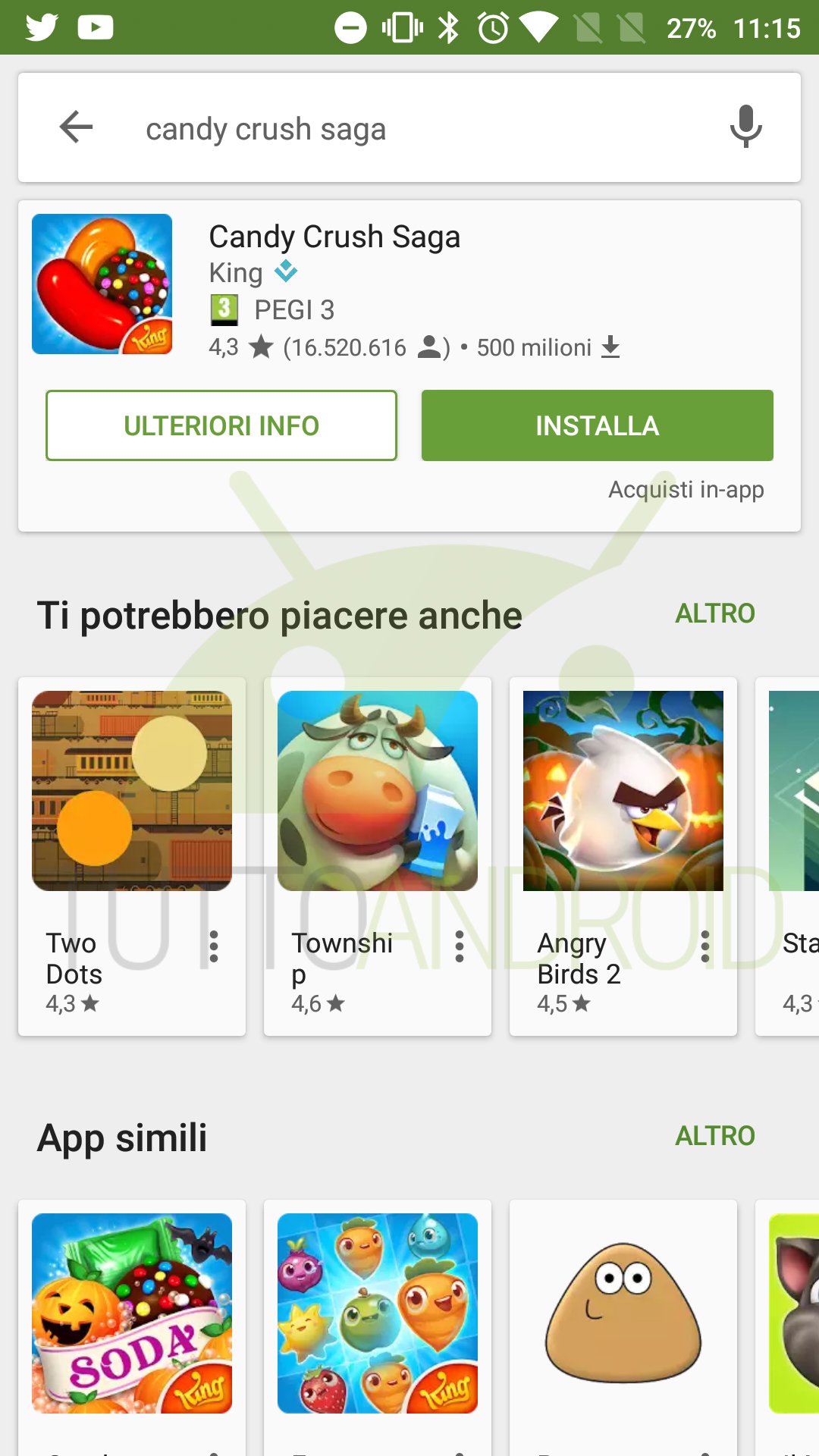This screenshot has height=1456, width=819.
Task: Go back using the search bar arrow
Action: coord(76,127)
